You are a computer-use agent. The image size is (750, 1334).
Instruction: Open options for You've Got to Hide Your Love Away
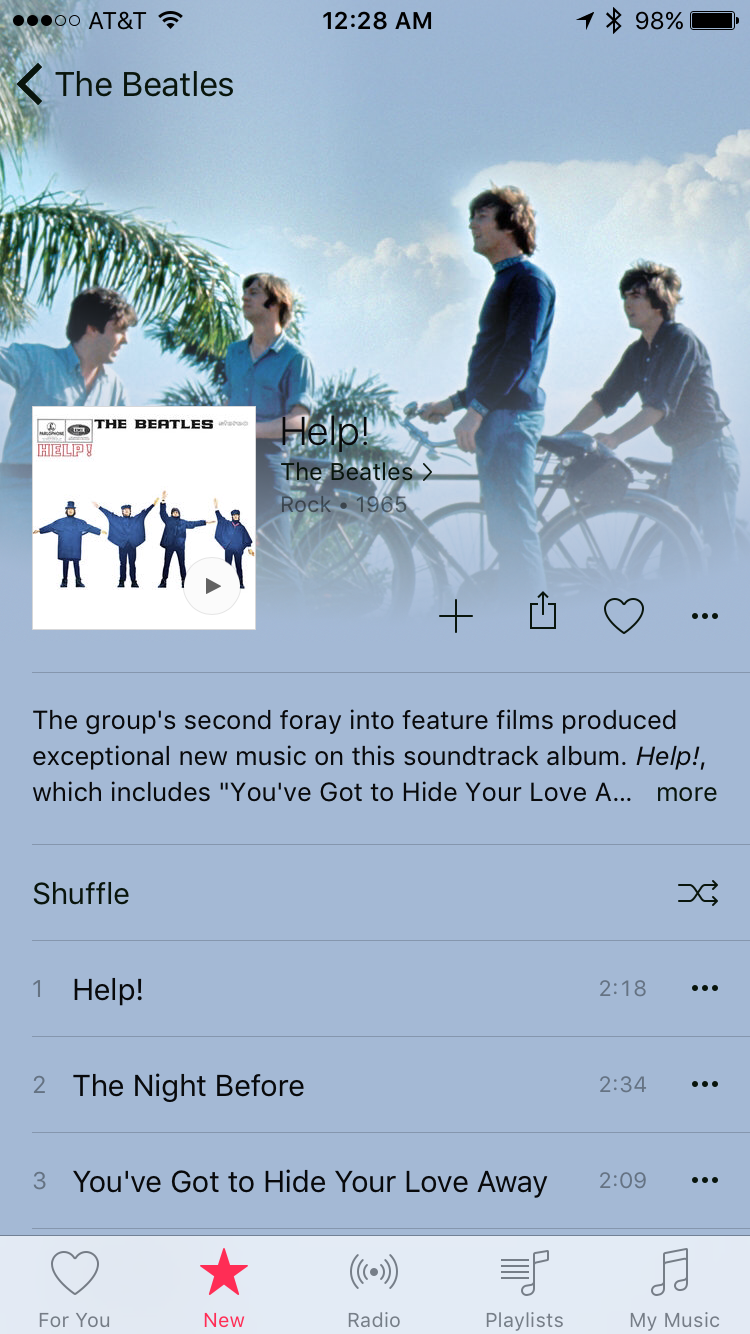[705, 1181]
